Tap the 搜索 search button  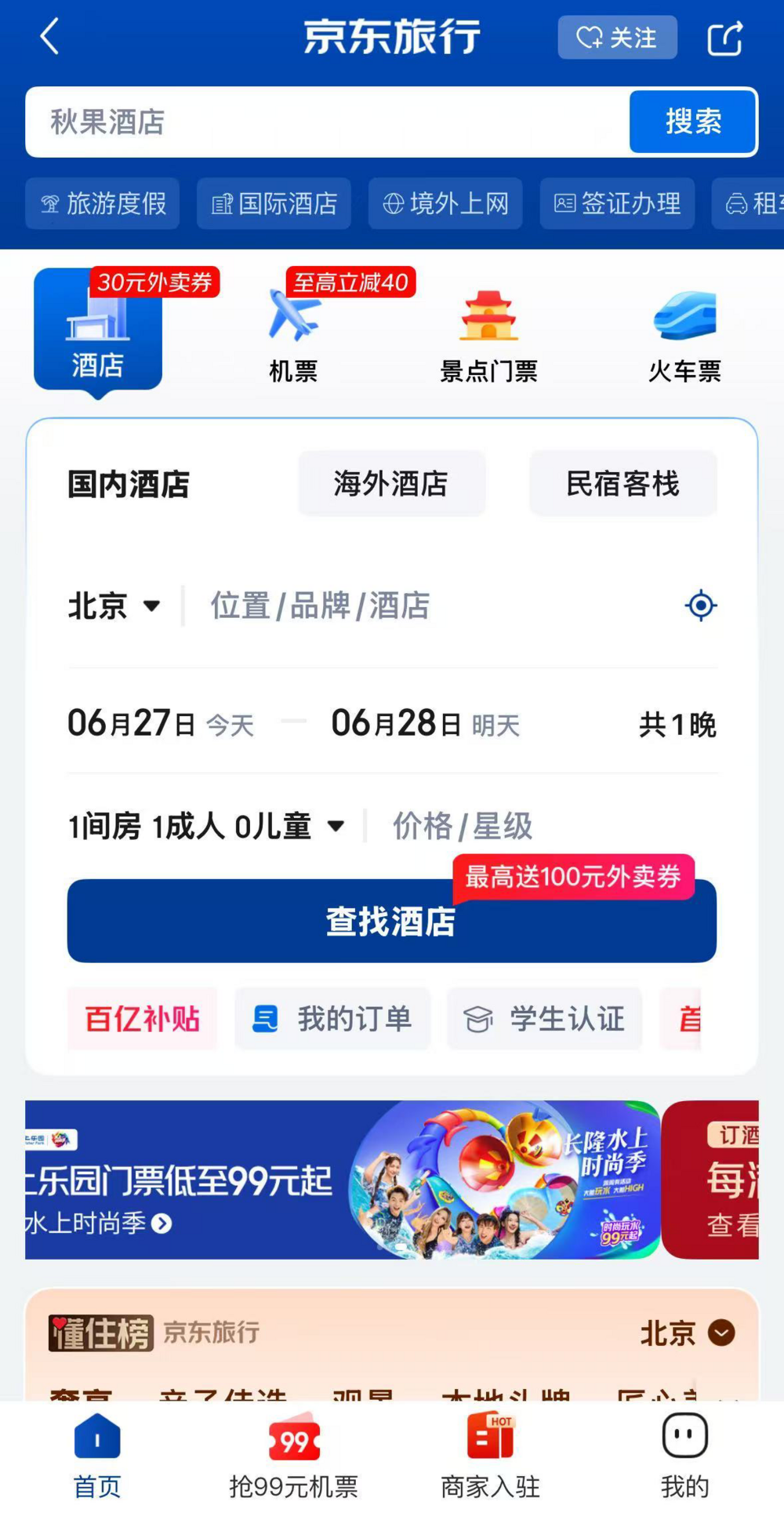tap(693, 122)
